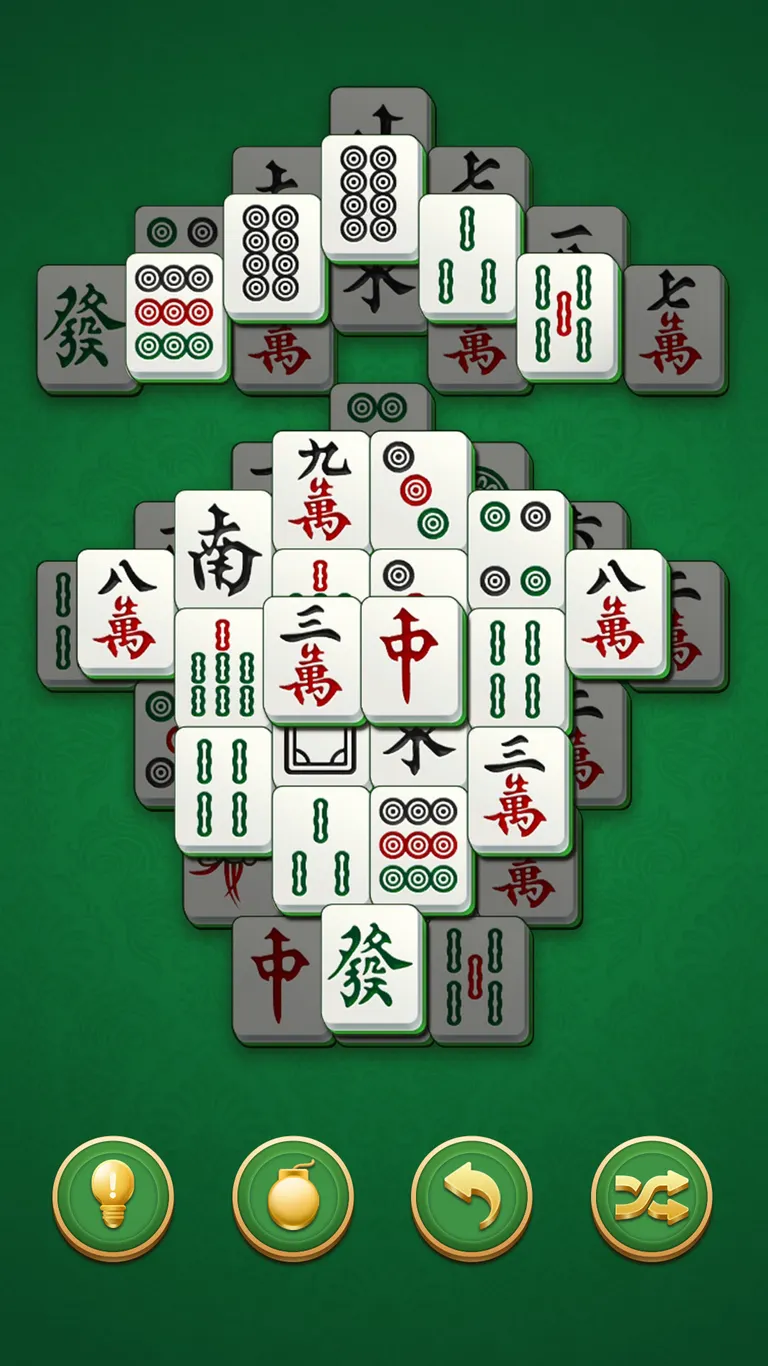The image size is (768, 1366).
Task: Use the lightbulb hint button
Action: [x=113, y=1197]
